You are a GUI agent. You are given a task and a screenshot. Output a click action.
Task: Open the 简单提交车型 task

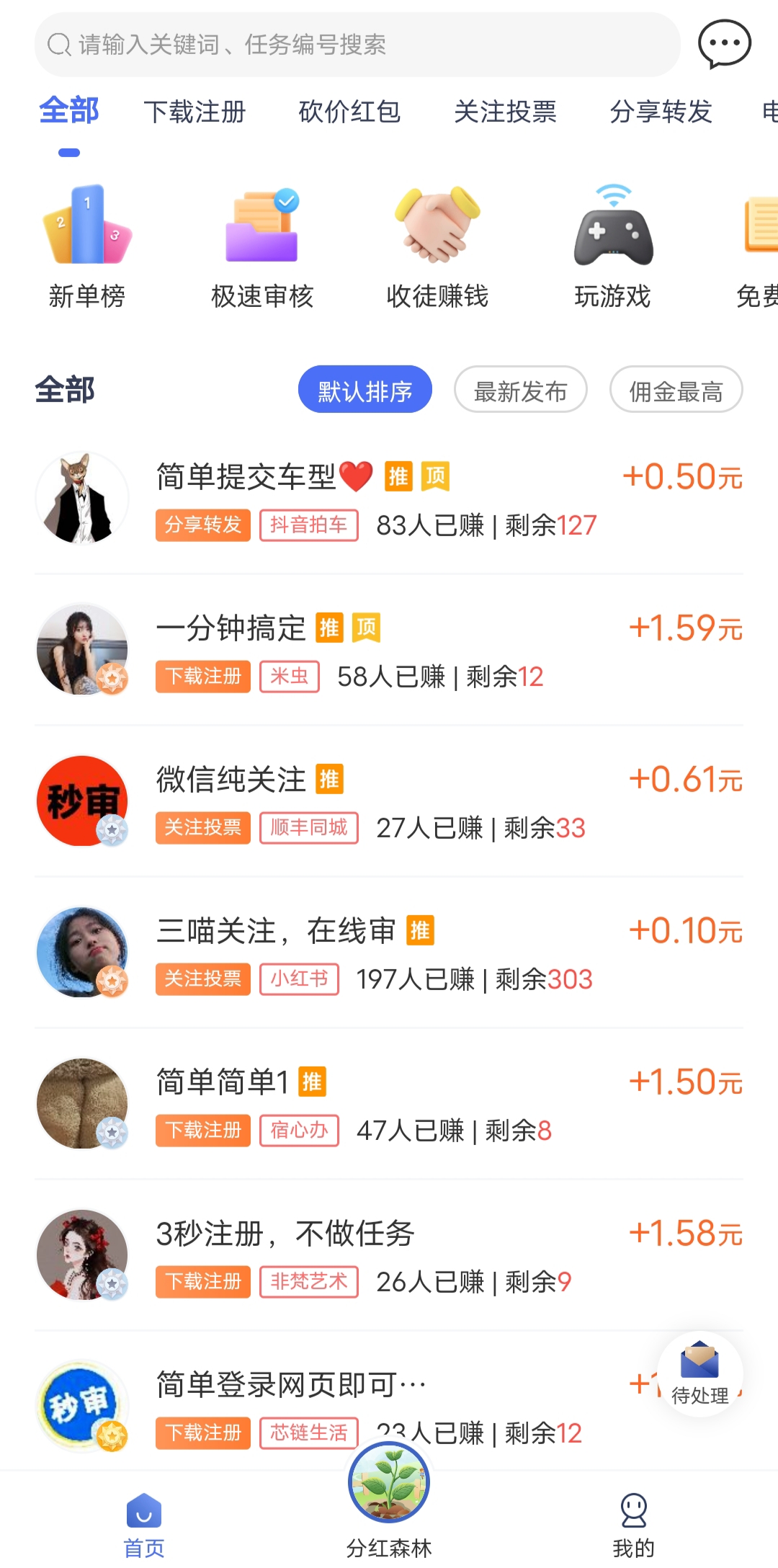click(389, 499)
